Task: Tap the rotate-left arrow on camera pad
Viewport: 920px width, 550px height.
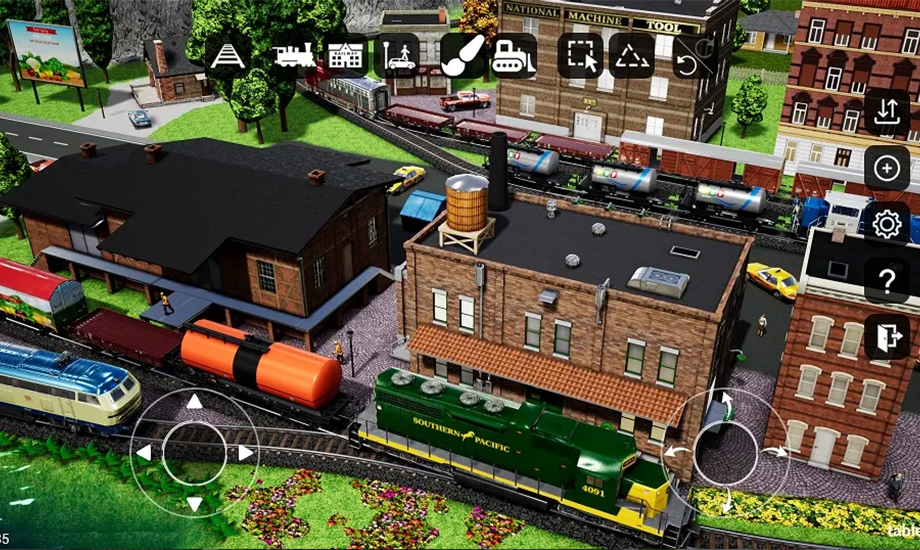Action: coord(677,453)
